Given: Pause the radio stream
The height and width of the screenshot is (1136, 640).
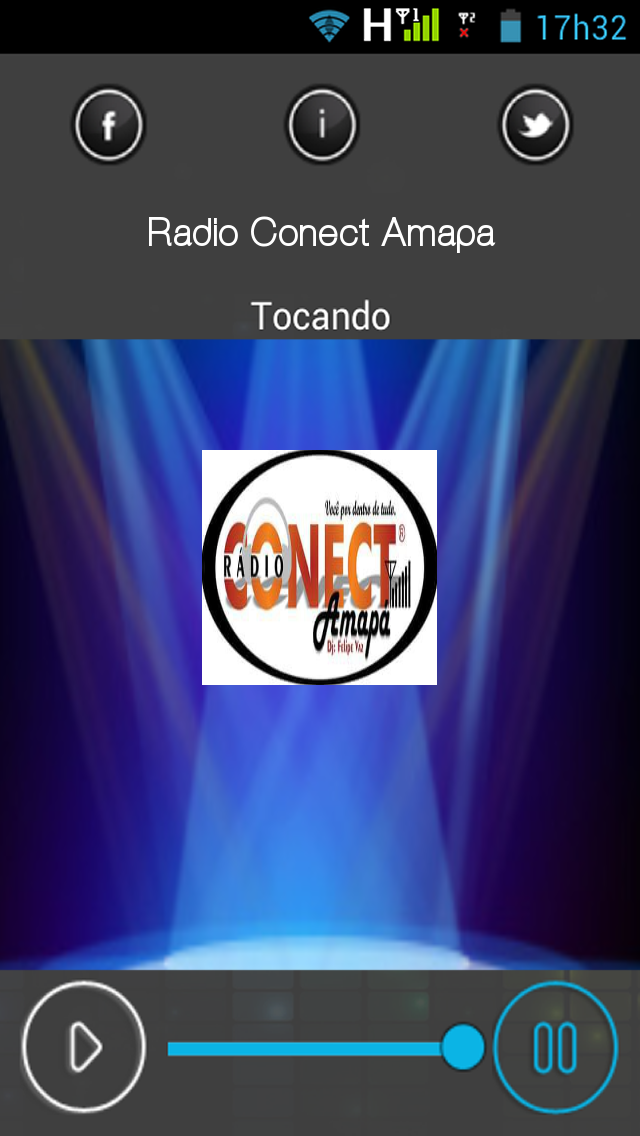Looking at the screenshot, I should (x=555, y=1047).
